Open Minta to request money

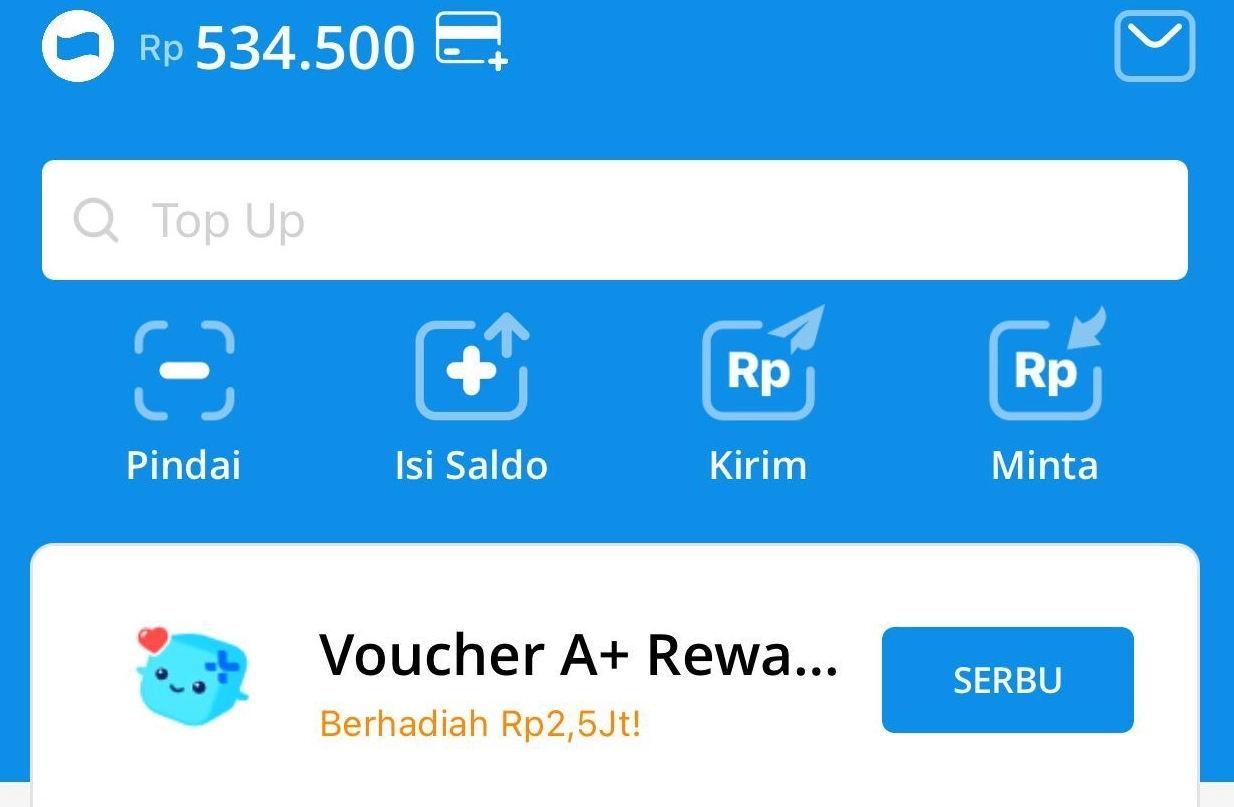(x=1045, y=398)
